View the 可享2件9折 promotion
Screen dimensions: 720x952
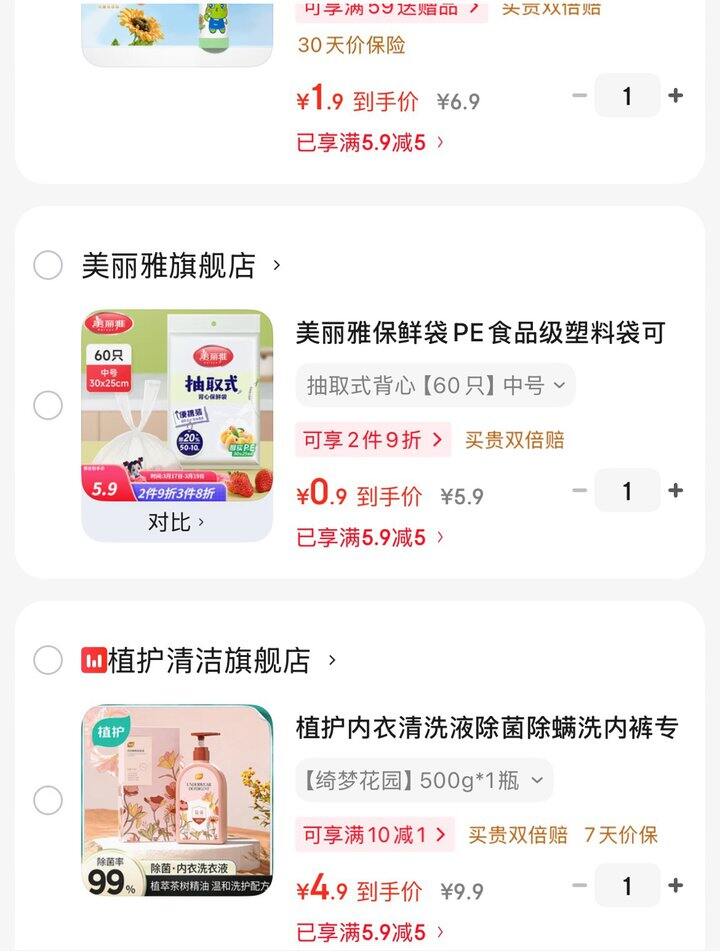[x=373, y=440]
